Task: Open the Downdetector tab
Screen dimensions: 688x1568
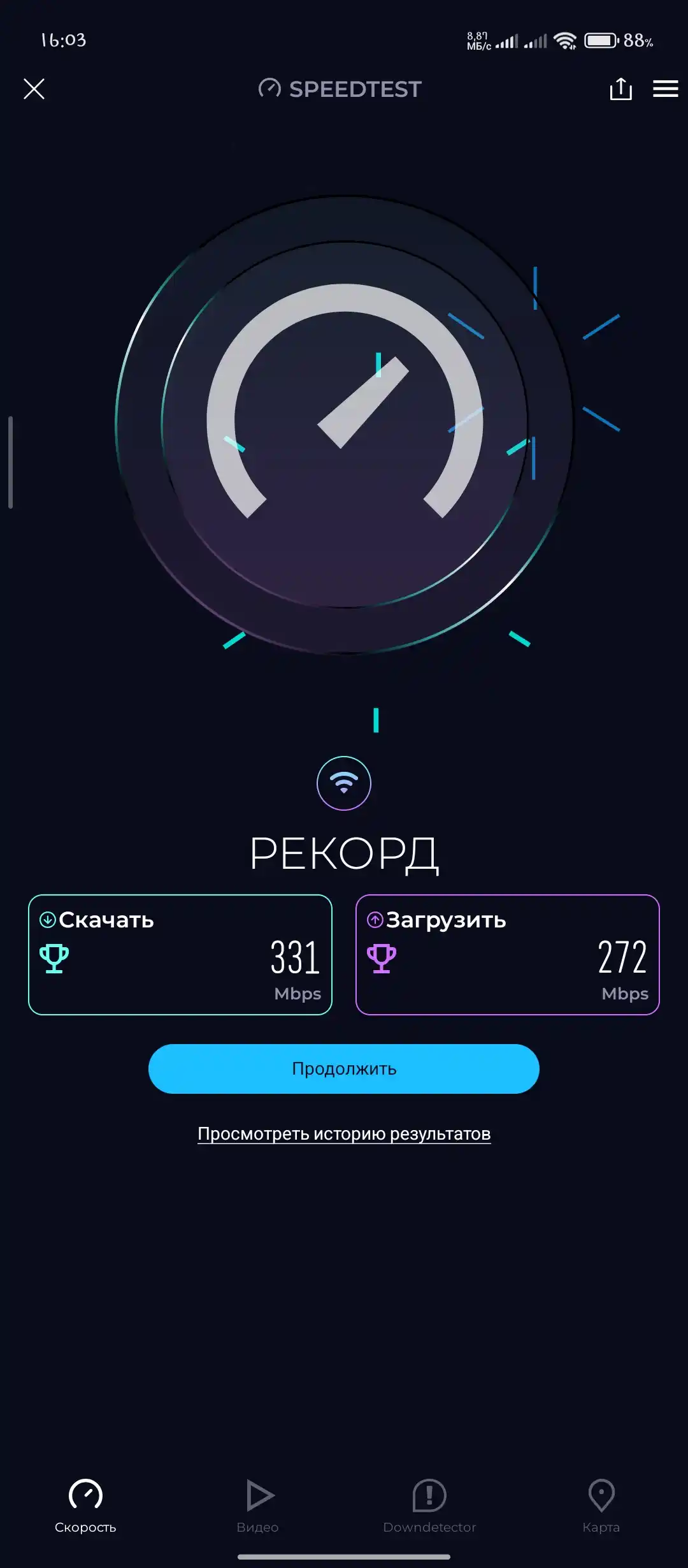Action: tap(429, 1506)
